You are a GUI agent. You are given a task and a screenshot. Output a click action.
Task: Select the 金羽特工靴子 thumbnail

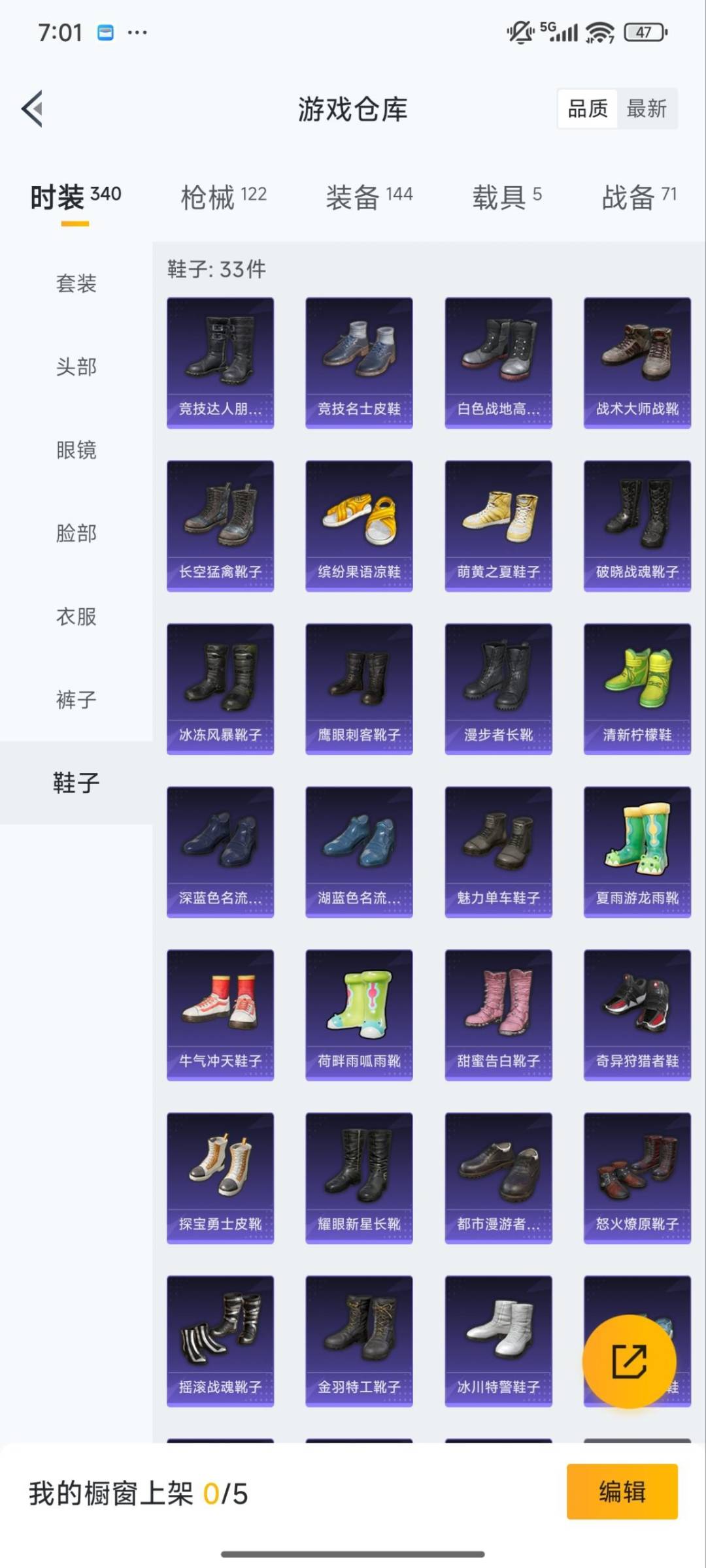(359, 1336)
